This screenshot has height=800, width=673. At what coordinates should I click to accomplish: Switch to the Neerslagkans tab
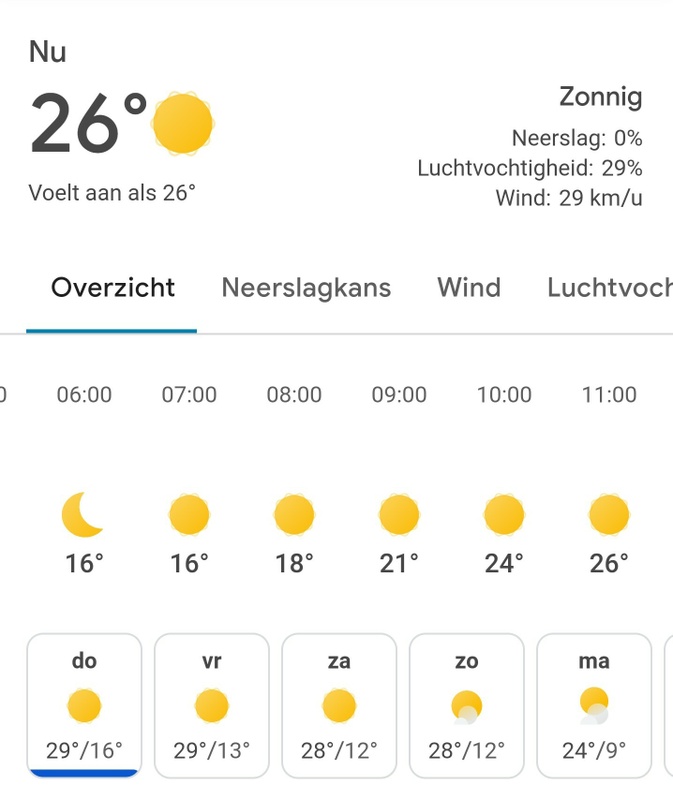[x=306, y=288]
